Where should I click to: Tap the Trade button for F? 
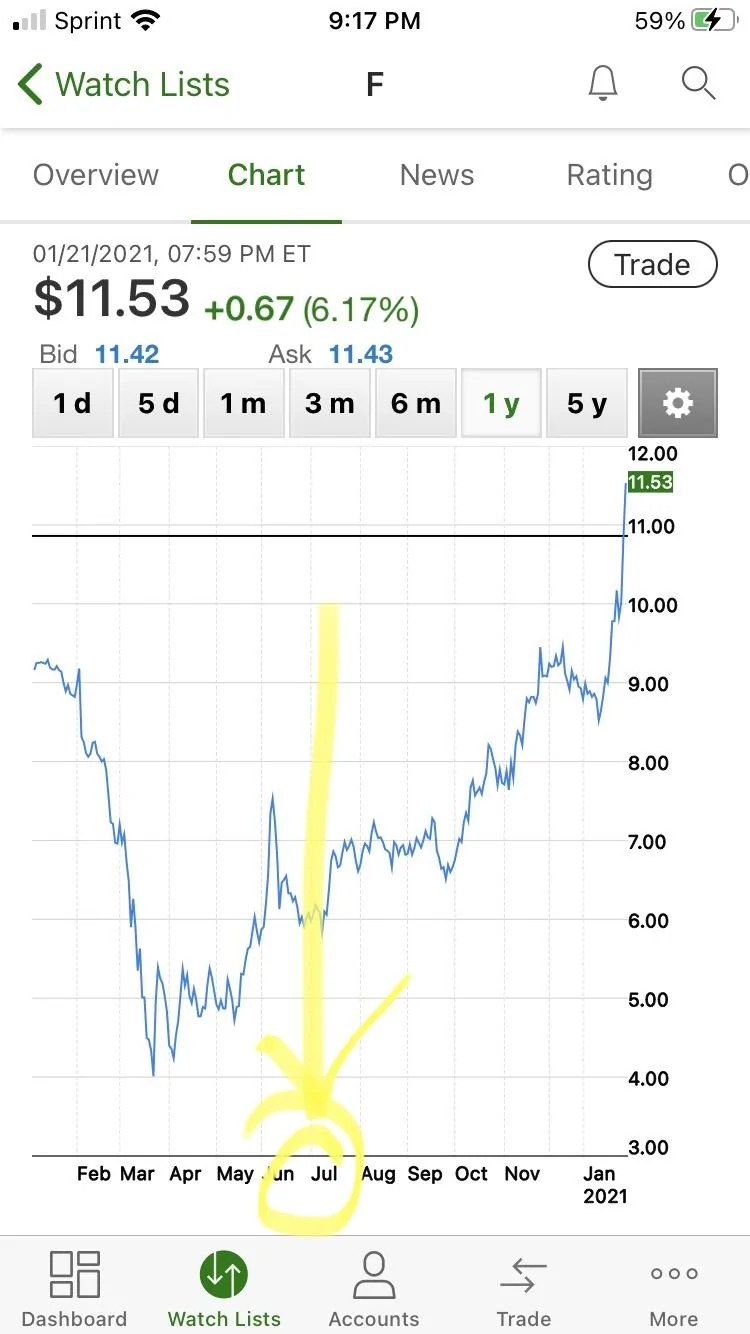tap(652, 265)
